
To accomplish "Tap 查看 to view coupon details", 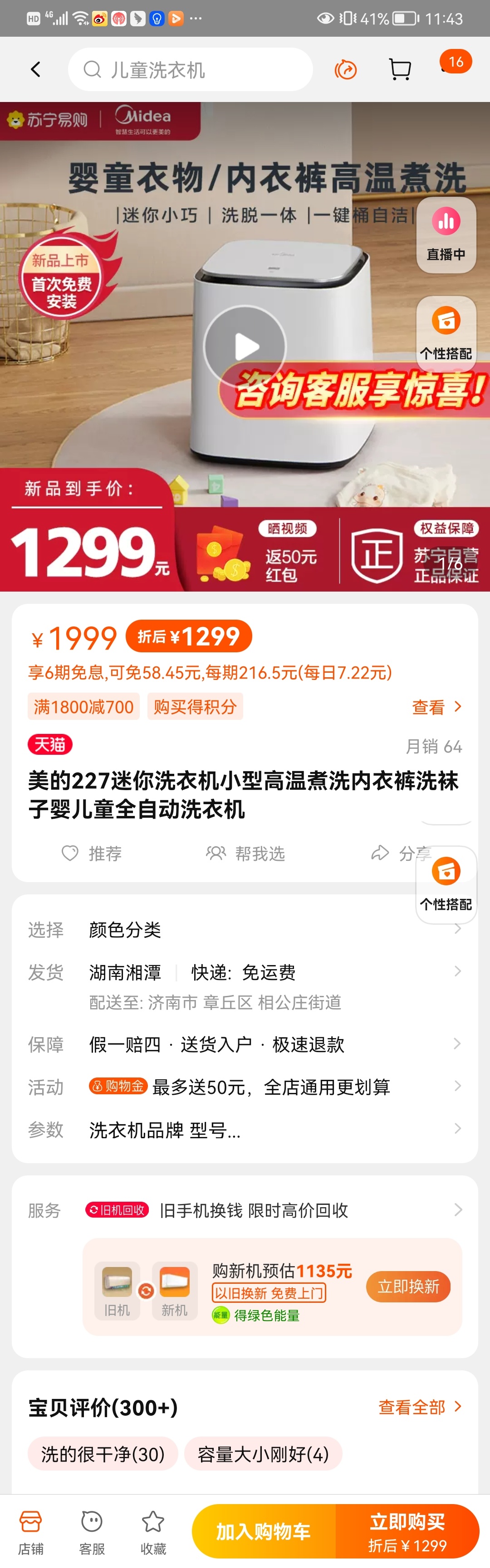I will [436, 707].
